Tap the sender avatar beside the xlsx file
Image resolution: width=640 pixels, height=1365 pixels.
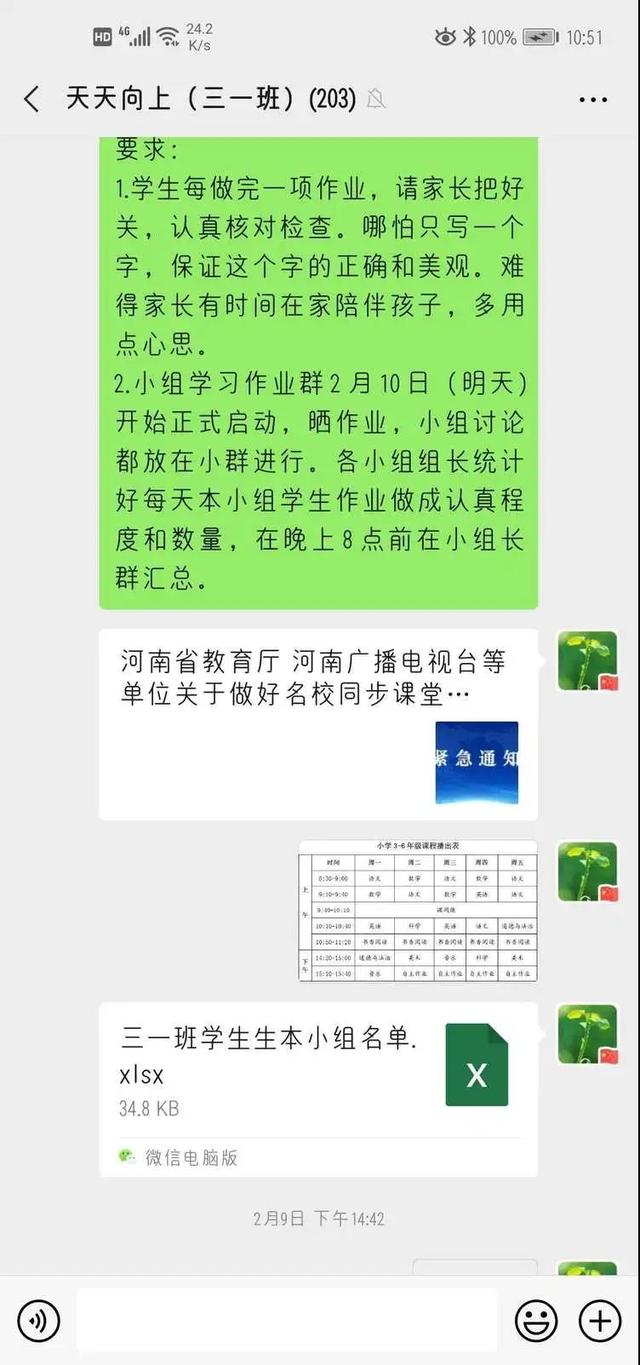pyautogui.click(x=587, y=1035)
